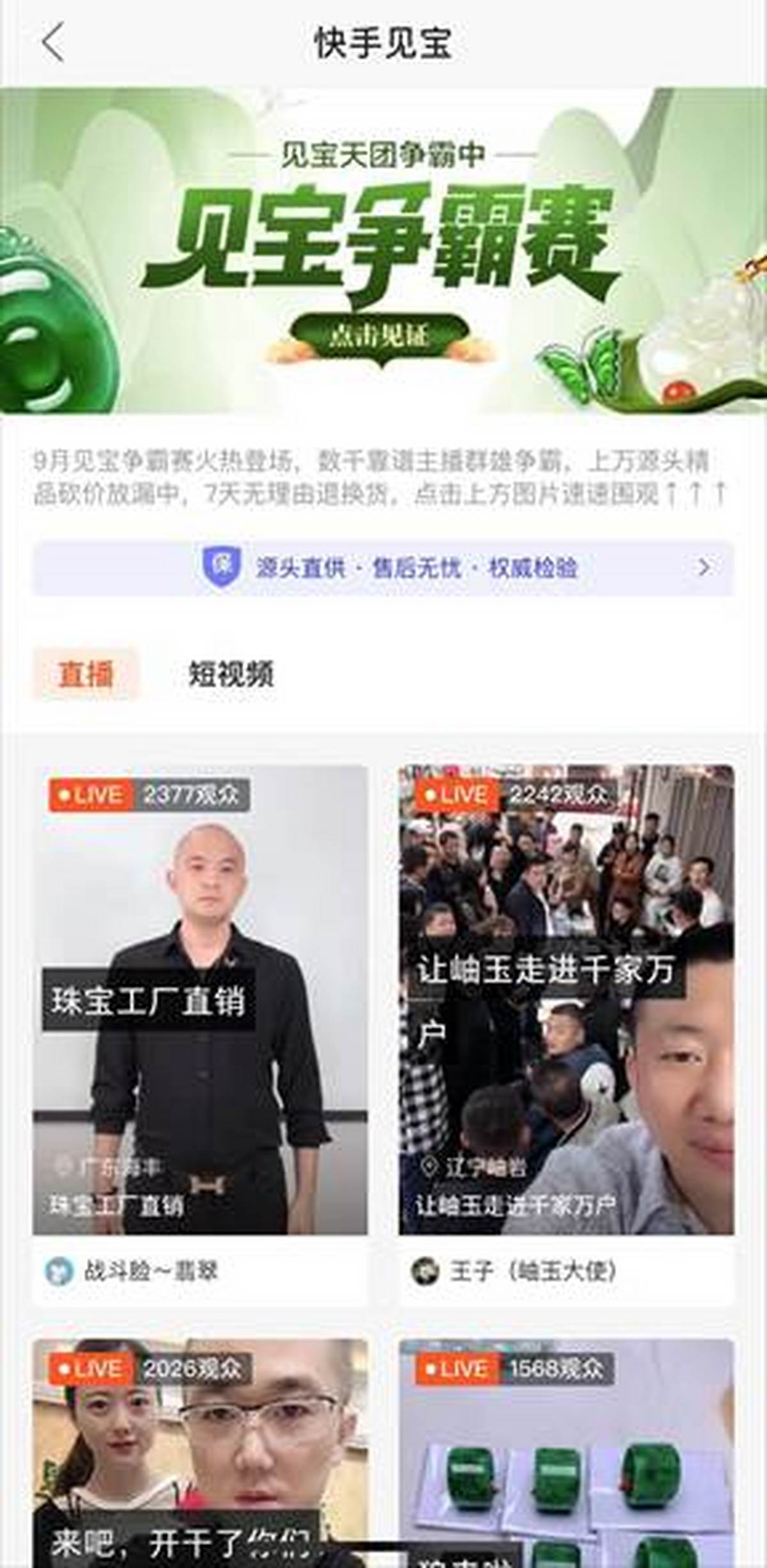Go back from 快手见宝 page
Image resolution: width=767 pixels, height=1568 pixels.
(x=54, y=42)
